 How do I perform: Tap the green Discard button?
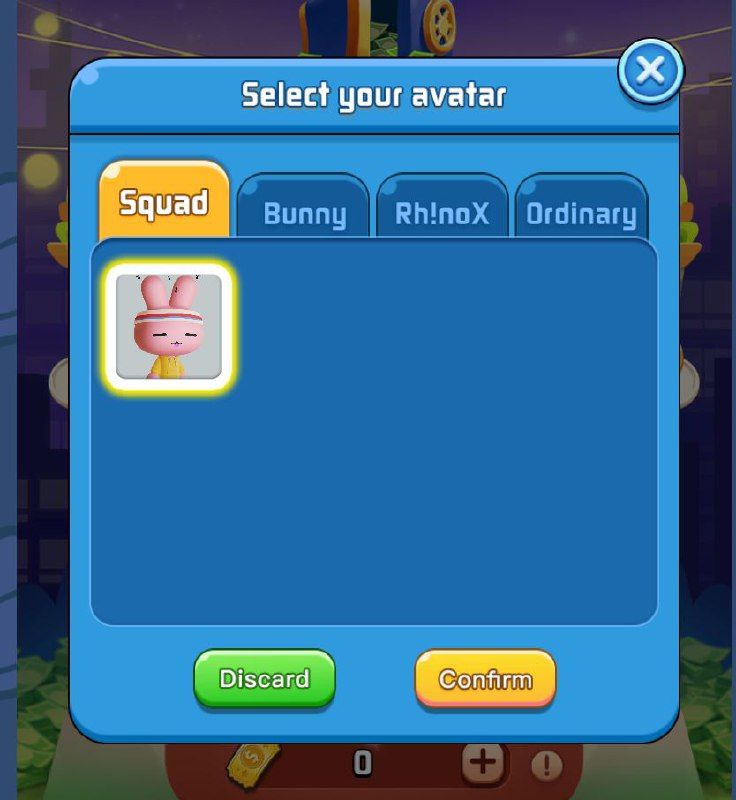[x=265, y=679]
